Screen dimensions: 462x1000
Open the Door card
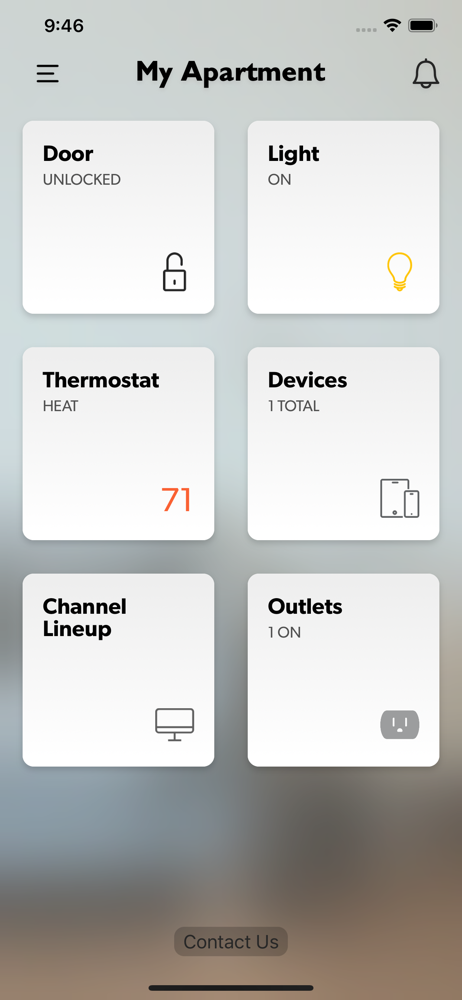[119, 217]
